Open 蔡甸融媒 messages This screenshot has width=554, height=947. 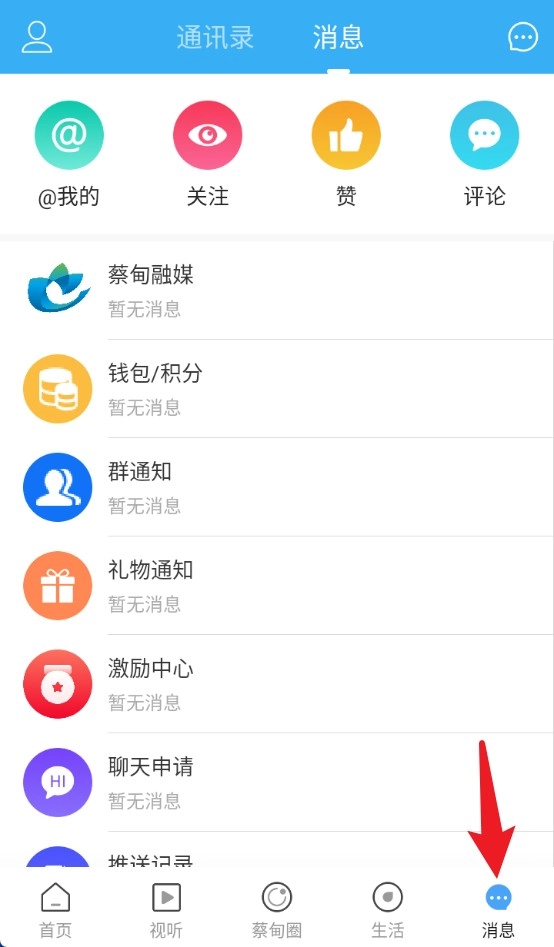[x=277, y=291]
